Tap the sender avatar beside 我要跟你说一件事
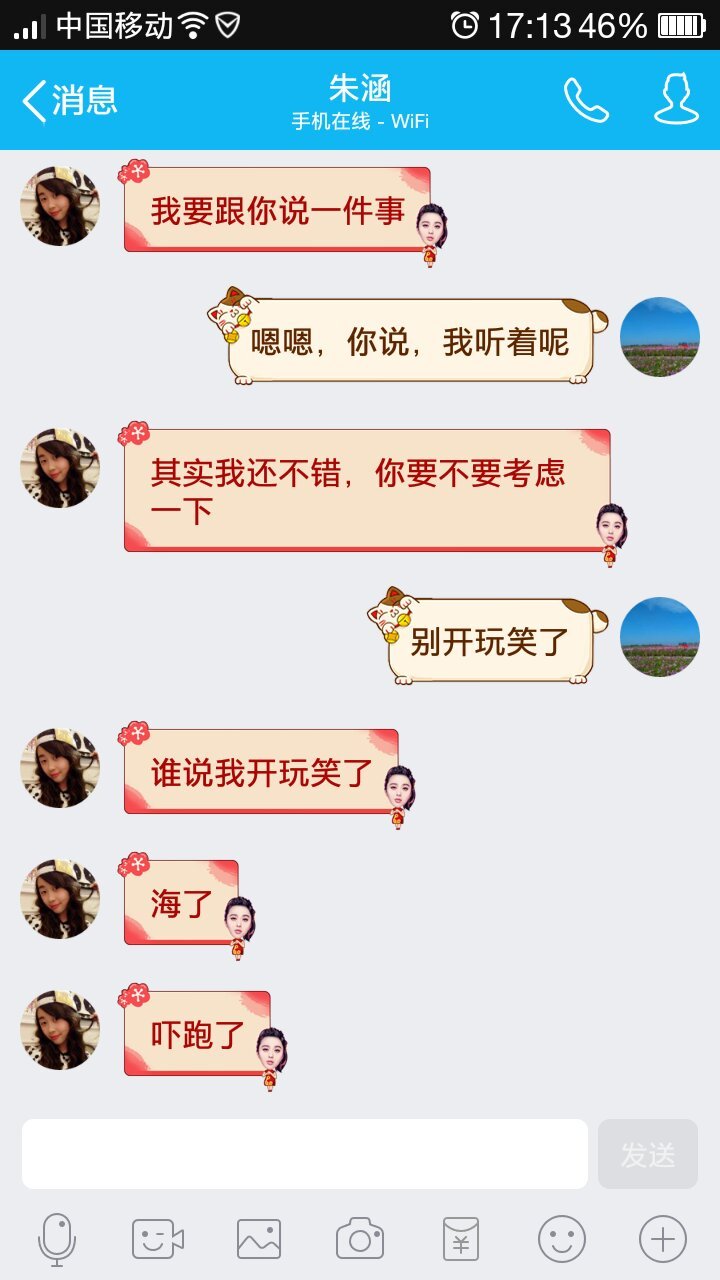This screenshot has height=1280, width=720. pos(60,206)
